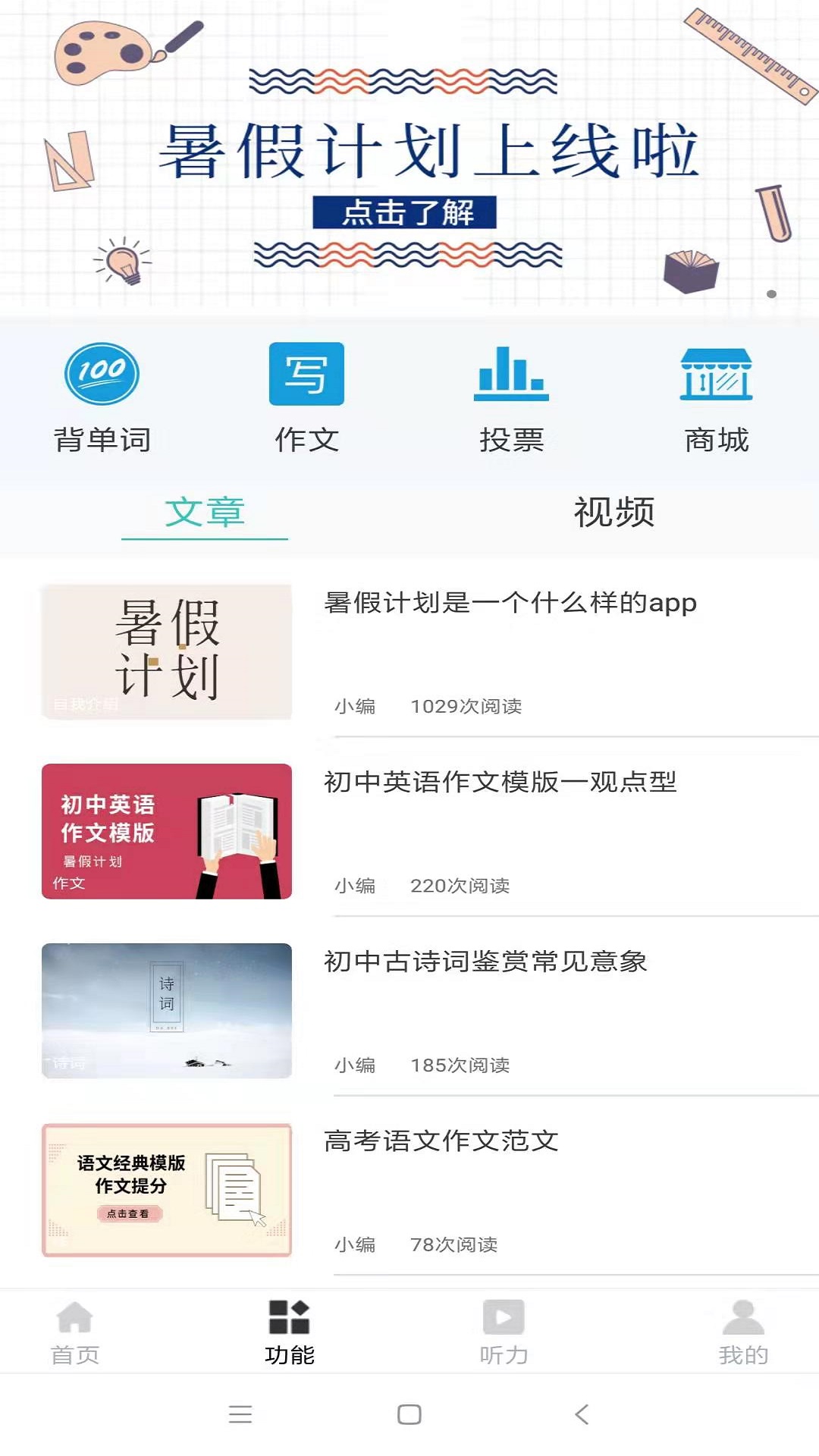Open article 高考语文作文范文
The height and width of the screenshot is (1456, 819).
(x=430, y=1191)
